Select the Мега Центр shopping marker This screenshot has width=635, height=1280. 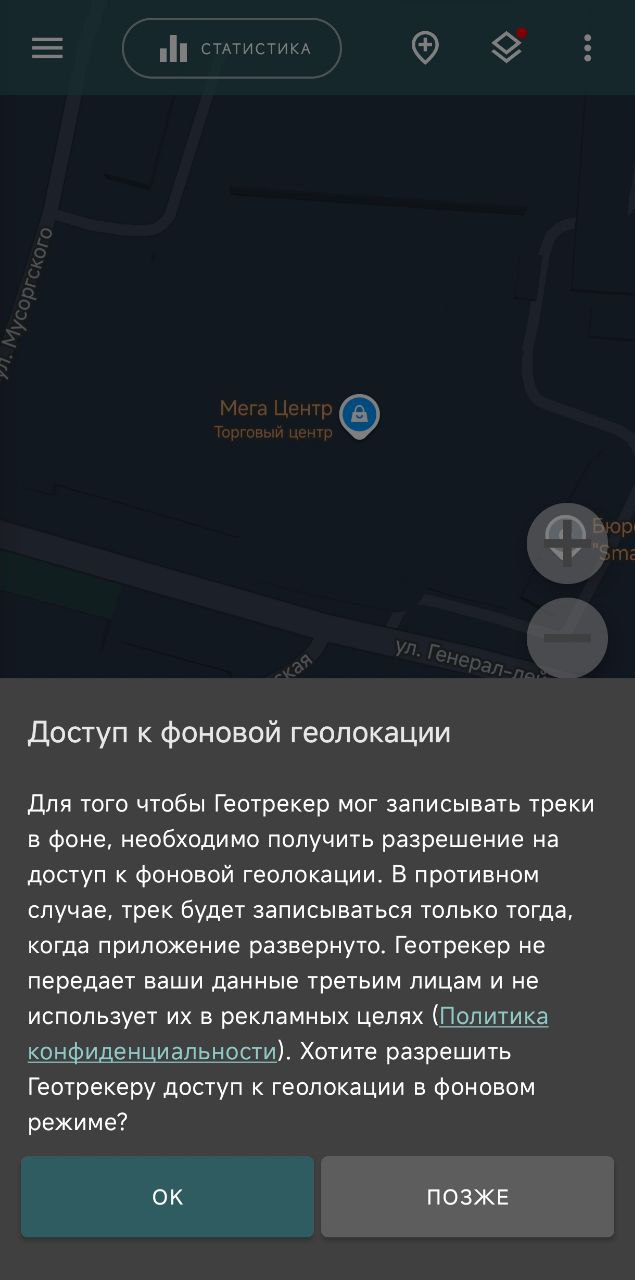click(x=359, y=414)
